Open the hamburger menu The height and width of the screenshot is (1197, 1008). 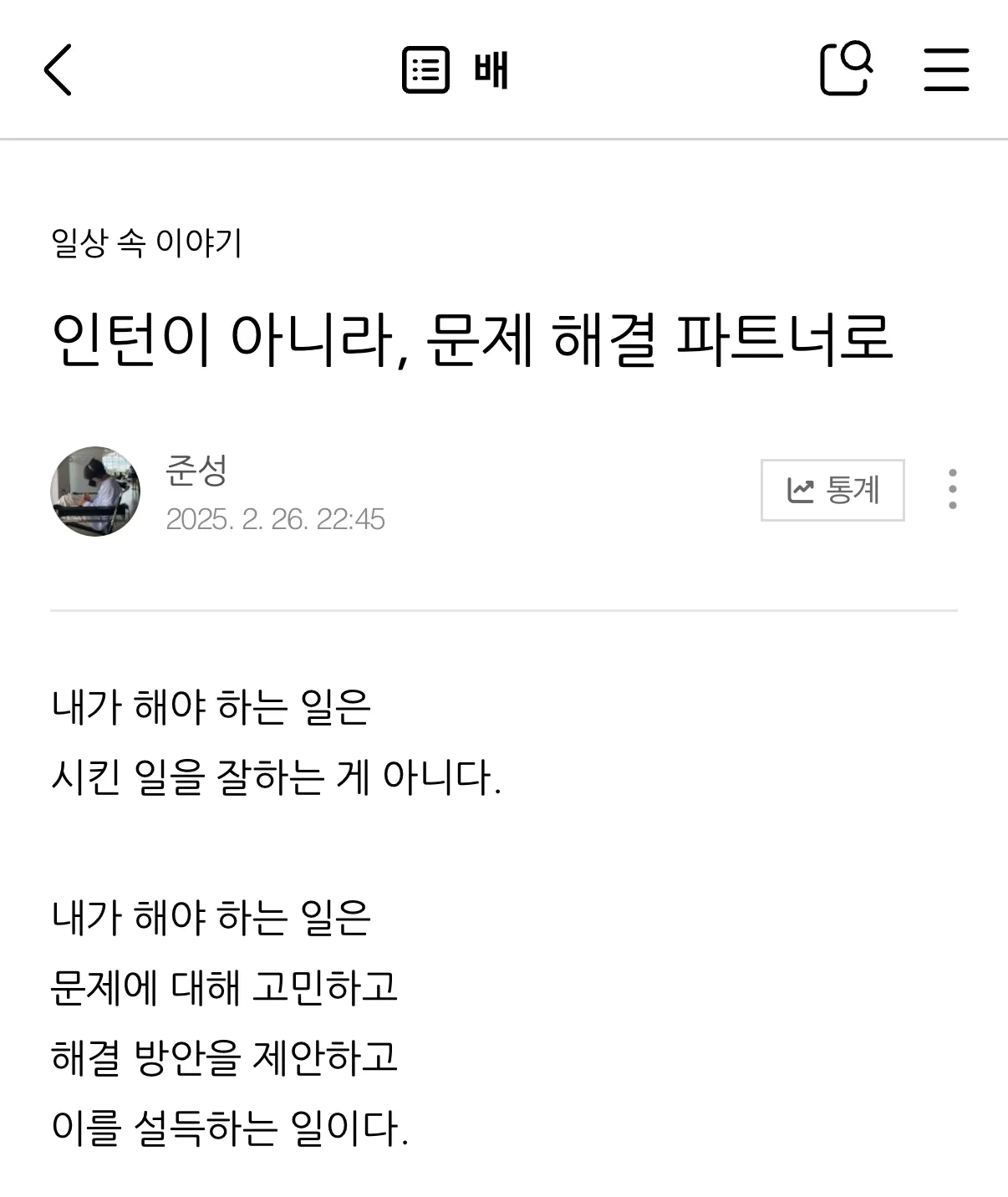coord(946,69)
